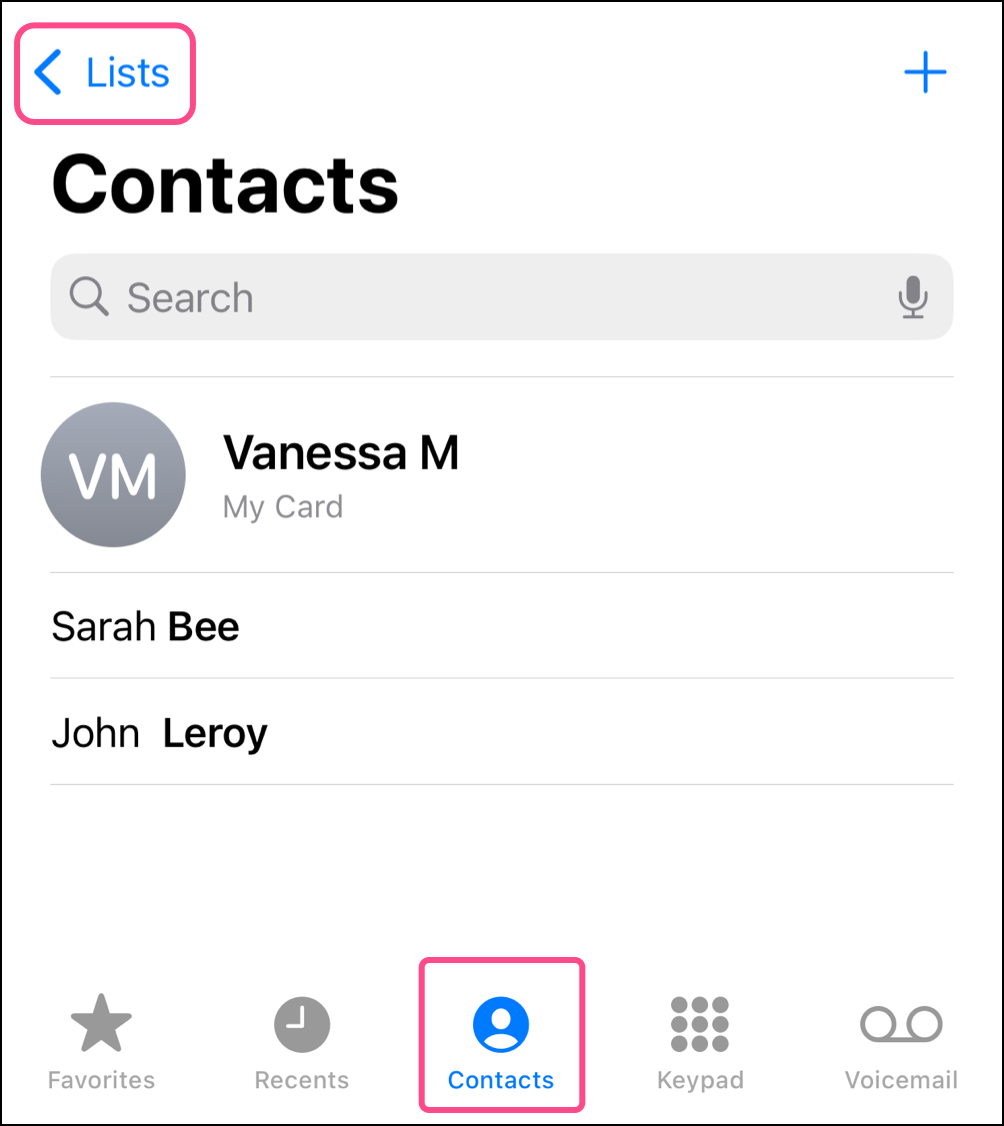Open Vanessa M's My Card

340,475
